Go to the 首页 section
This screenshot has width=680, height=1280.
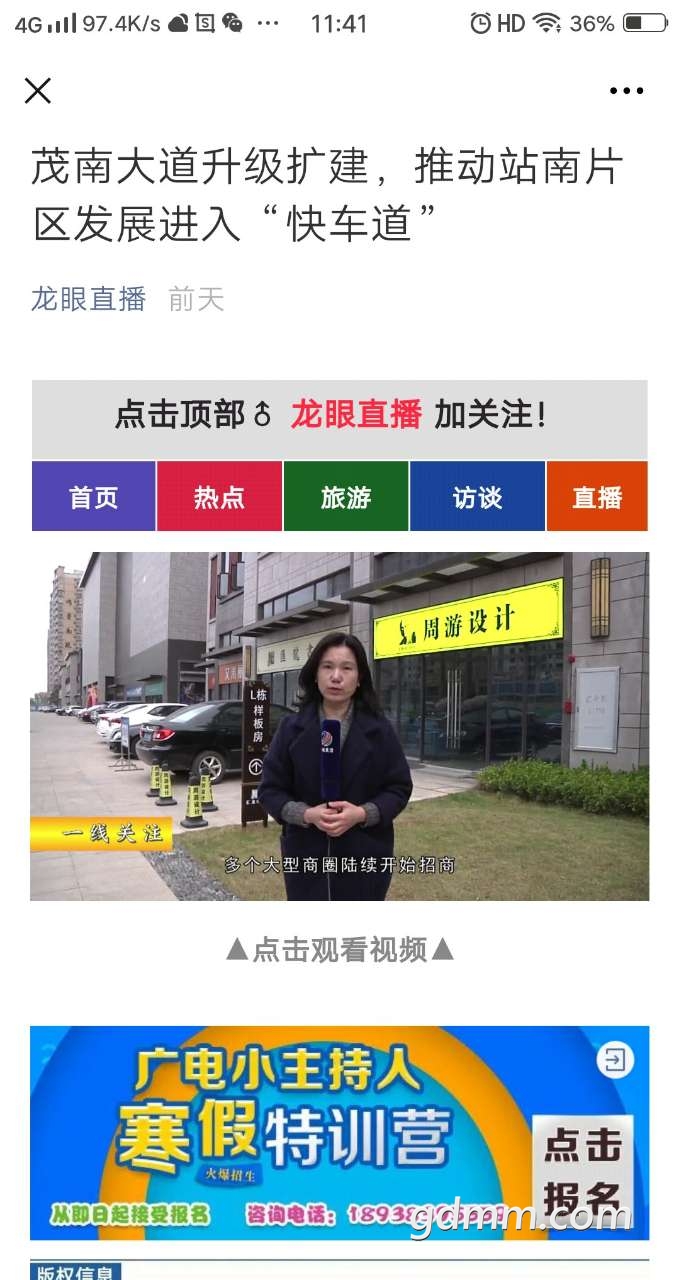click(94, 497)
